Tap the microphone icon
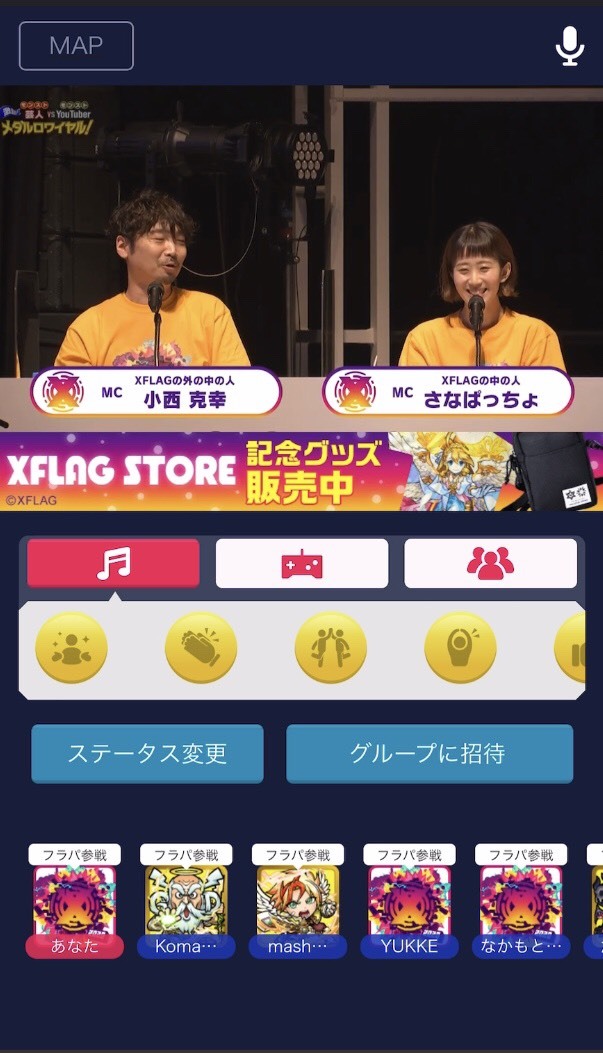This screenshot has width=603, height=1053. point(569,46)
